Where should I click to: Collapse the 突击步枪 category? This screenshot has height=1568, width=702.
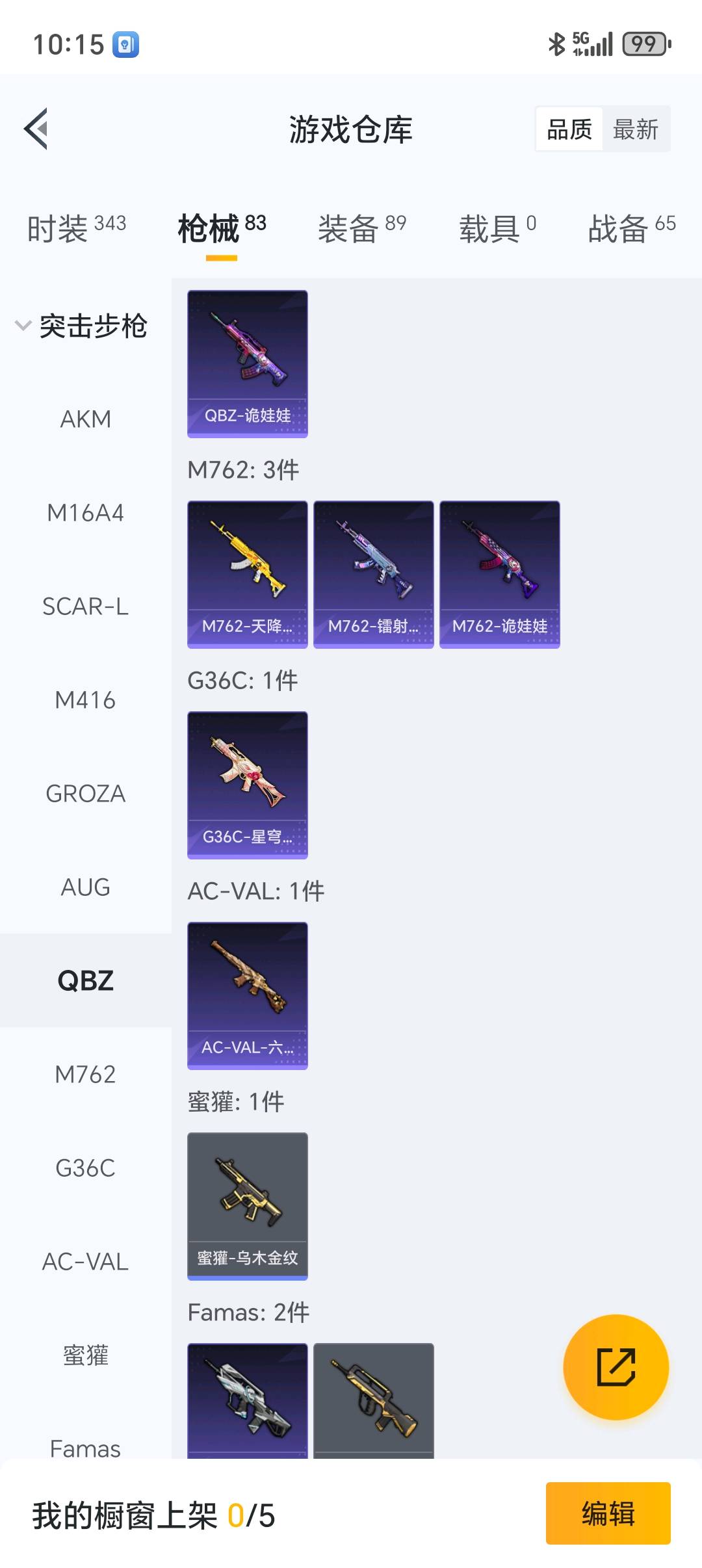tap(83, 326)
